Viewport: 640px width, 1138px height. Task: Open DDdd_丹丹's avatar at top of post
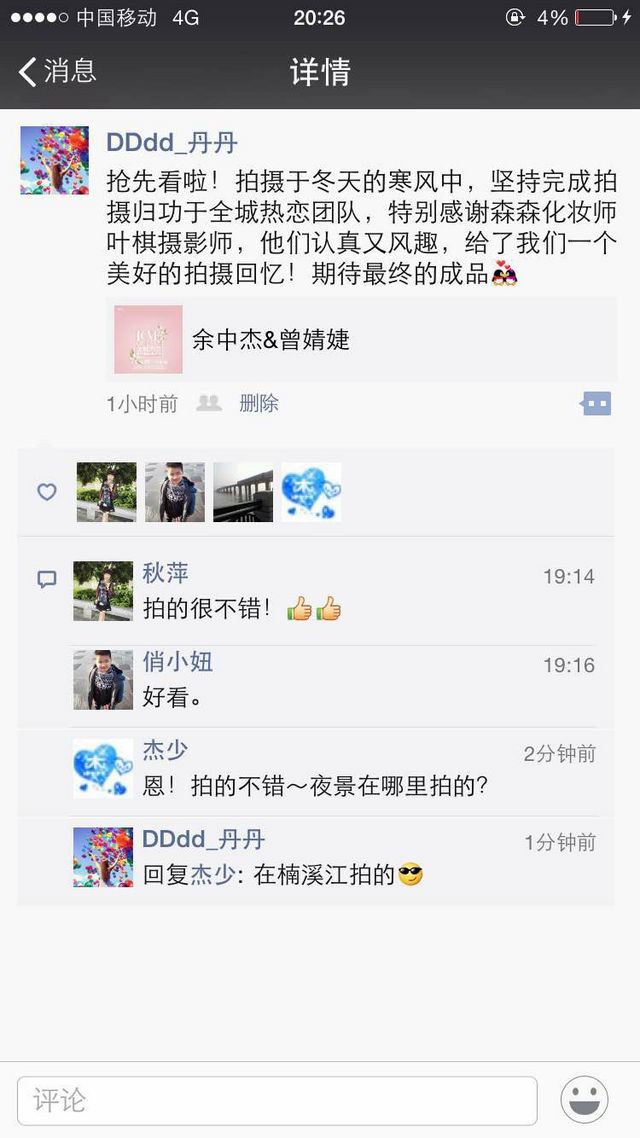point(54,160)
